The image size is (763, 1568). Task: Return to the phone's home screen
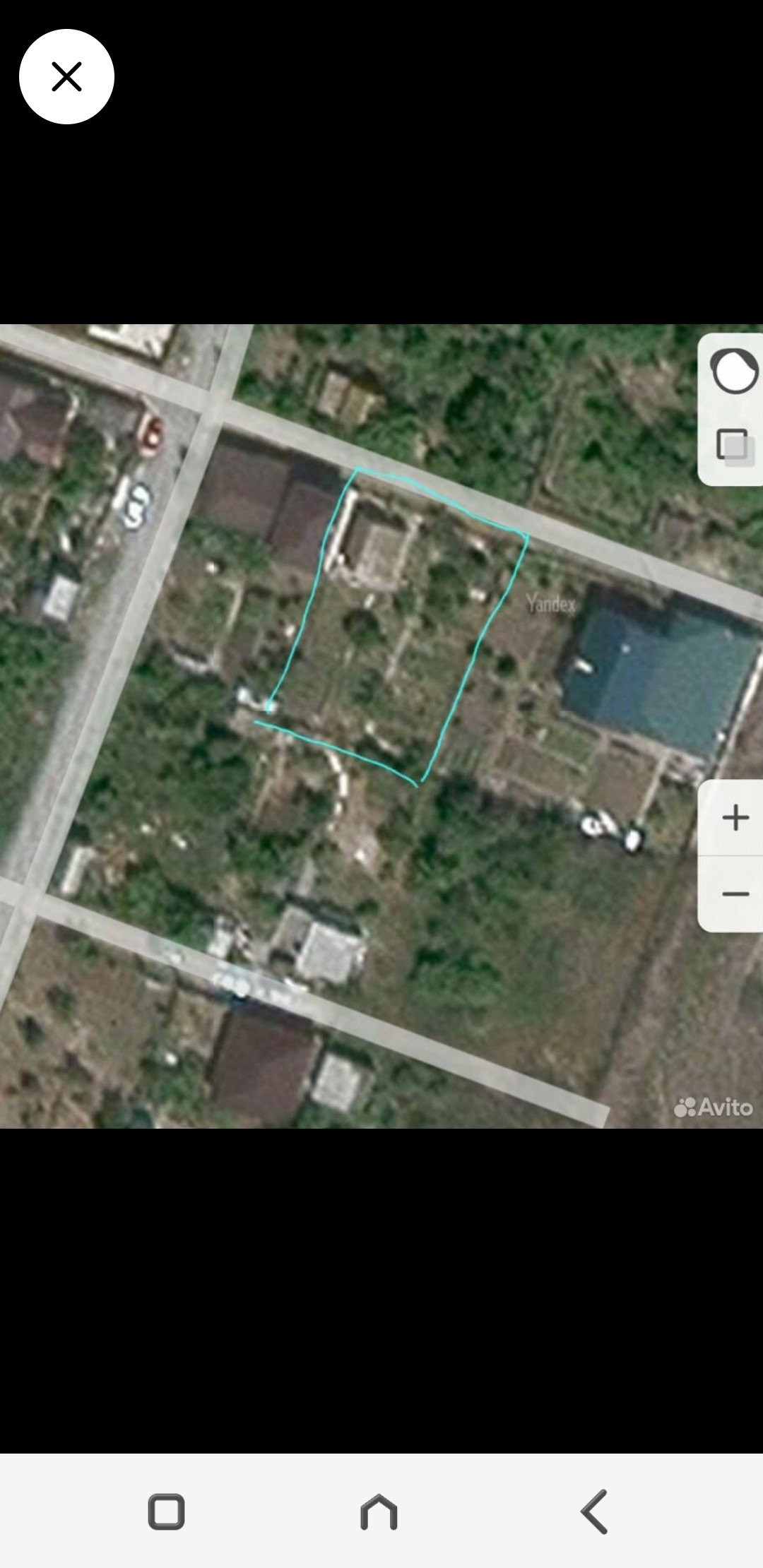coord(379,1511)
